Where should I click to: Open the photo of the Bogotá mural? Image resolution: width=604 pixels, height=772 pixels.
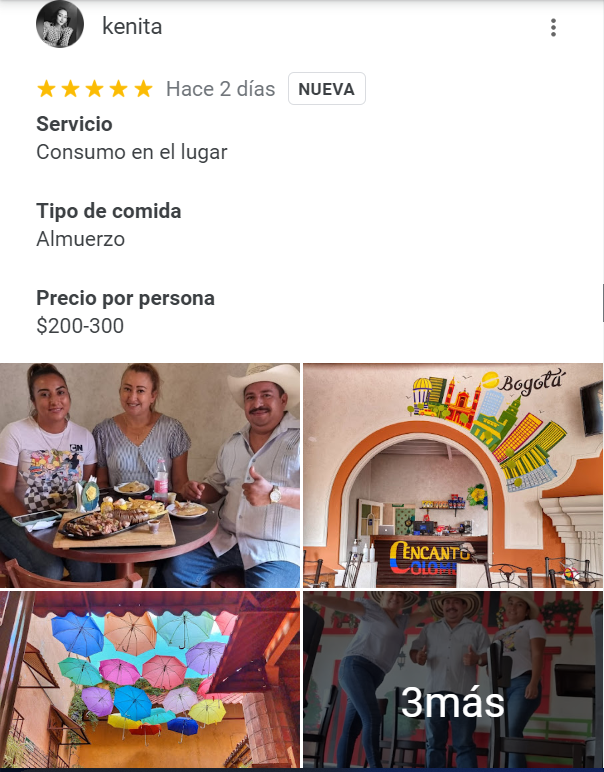(453, 475)
